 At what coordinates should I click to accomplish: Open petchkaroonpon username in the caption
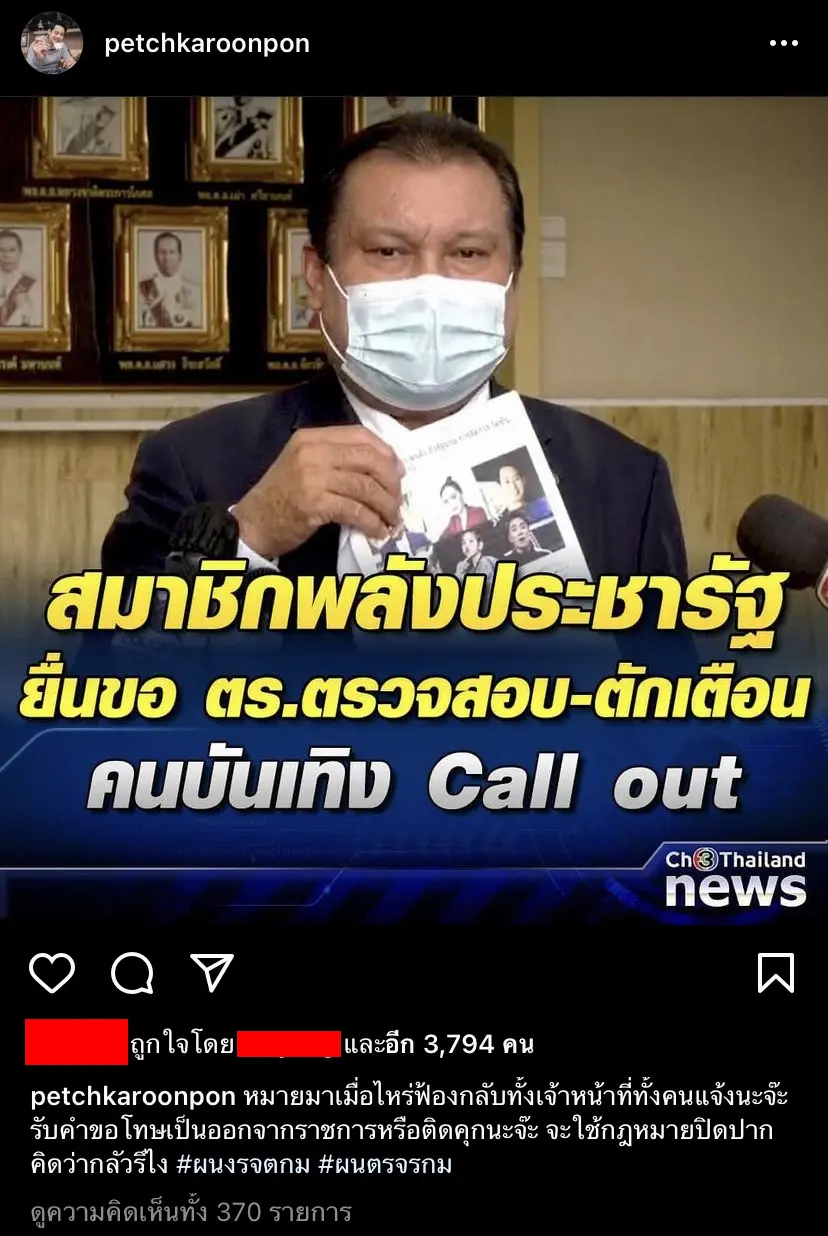coord(133,1097)
